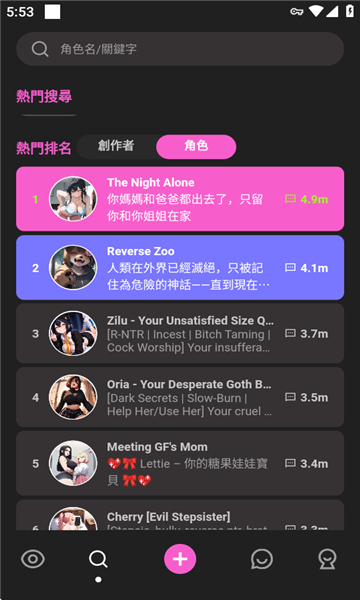Tap the search tab in bottom bar
This screenshot has height=600, width=360.
pos(98,559)
